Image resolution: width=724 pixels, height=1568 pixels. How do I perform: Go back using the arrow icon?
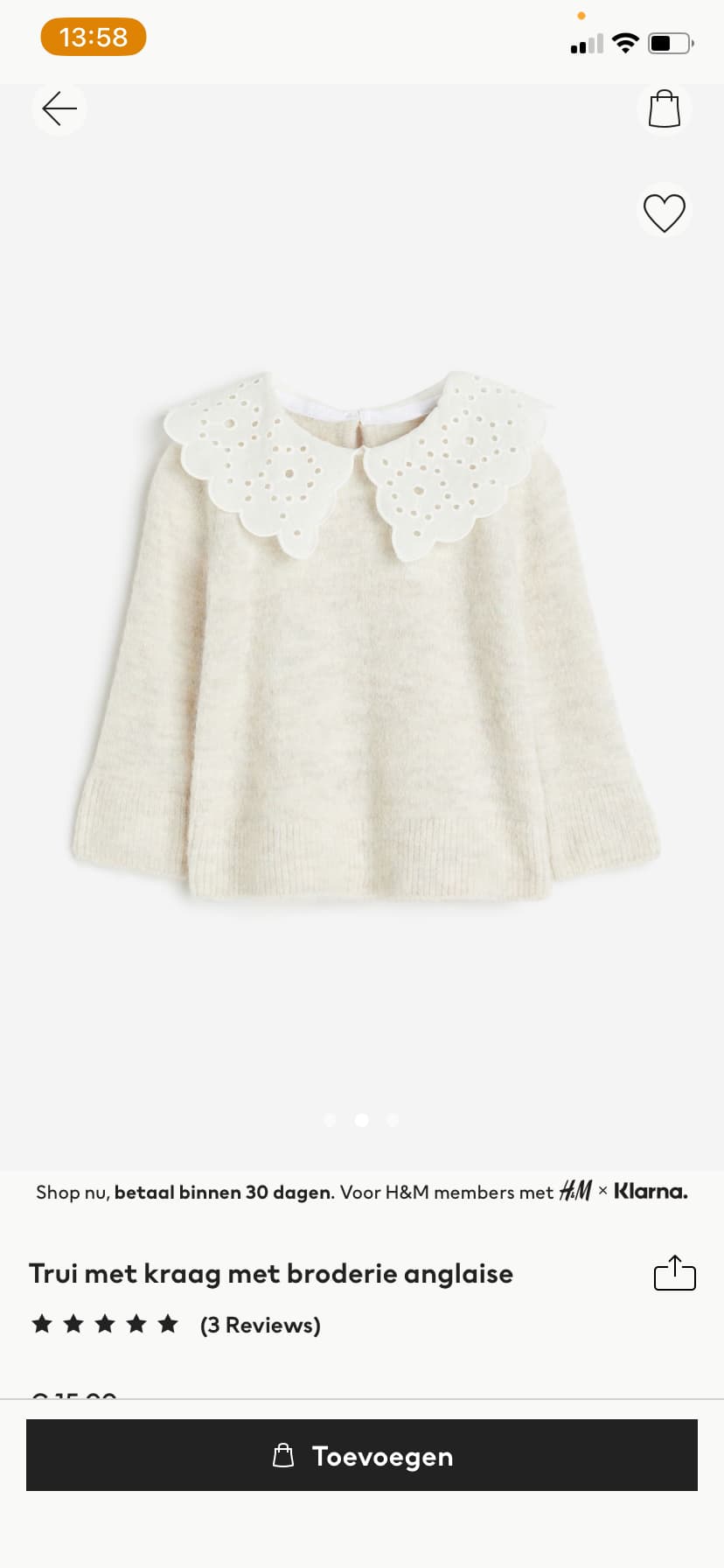(x=59, y=108)
